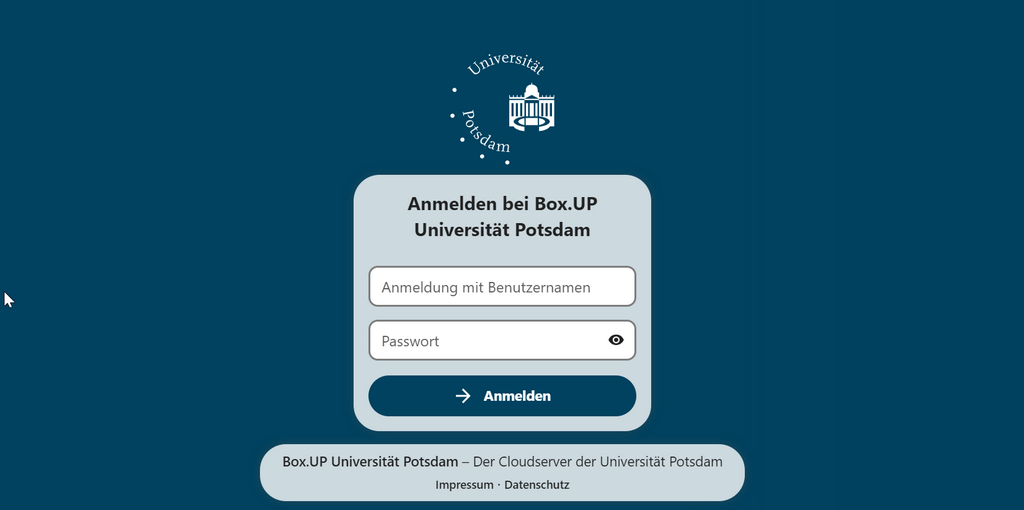Image resolution: width=1024 pixels, height=510 pixels.
Task: Tap the Anmelden button
Action: (502, 396)
